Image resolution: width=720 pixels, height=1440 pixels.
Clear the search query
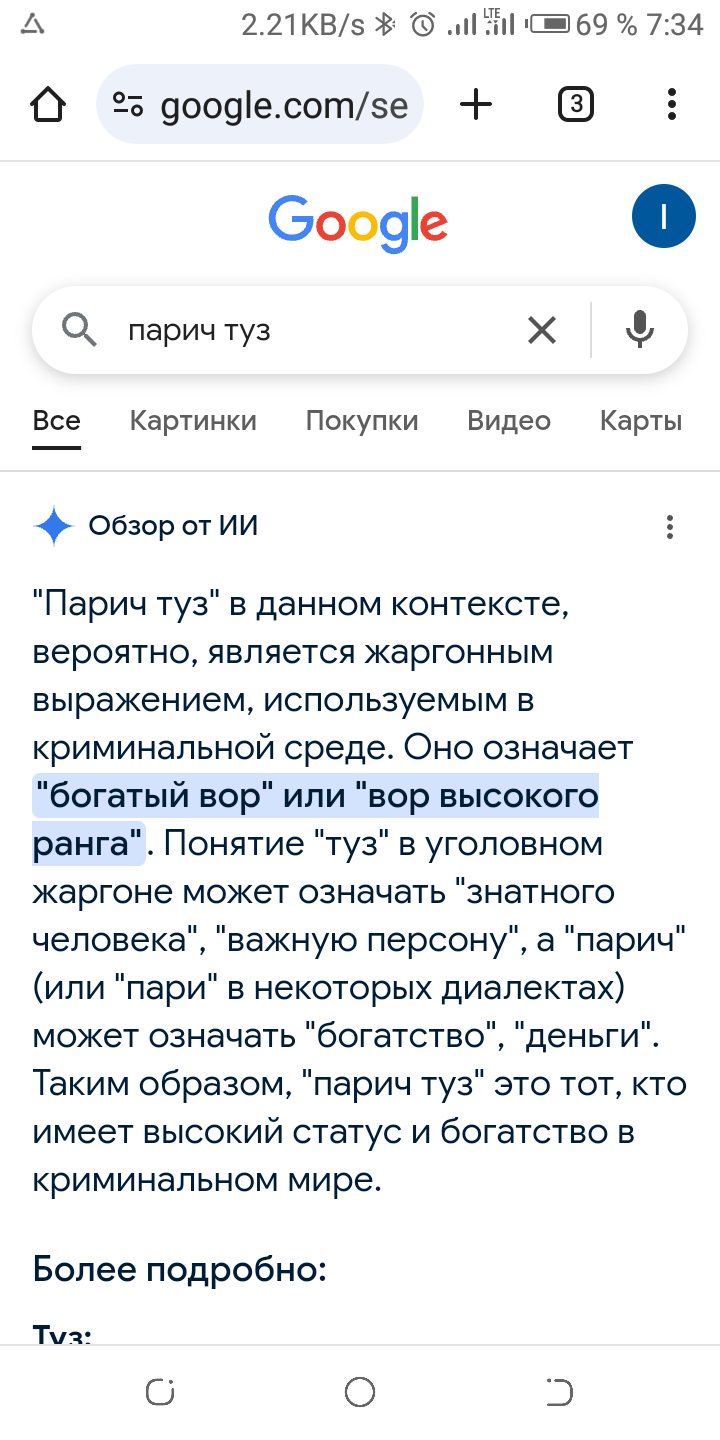[x=541, y=330]
